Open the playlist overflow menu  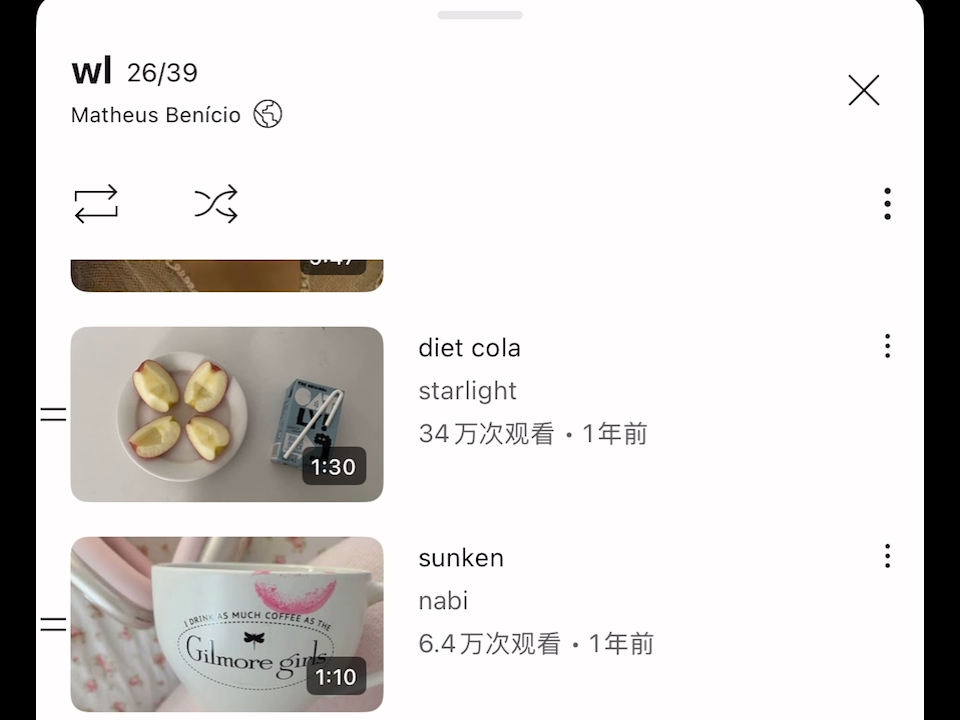(887, 204)
